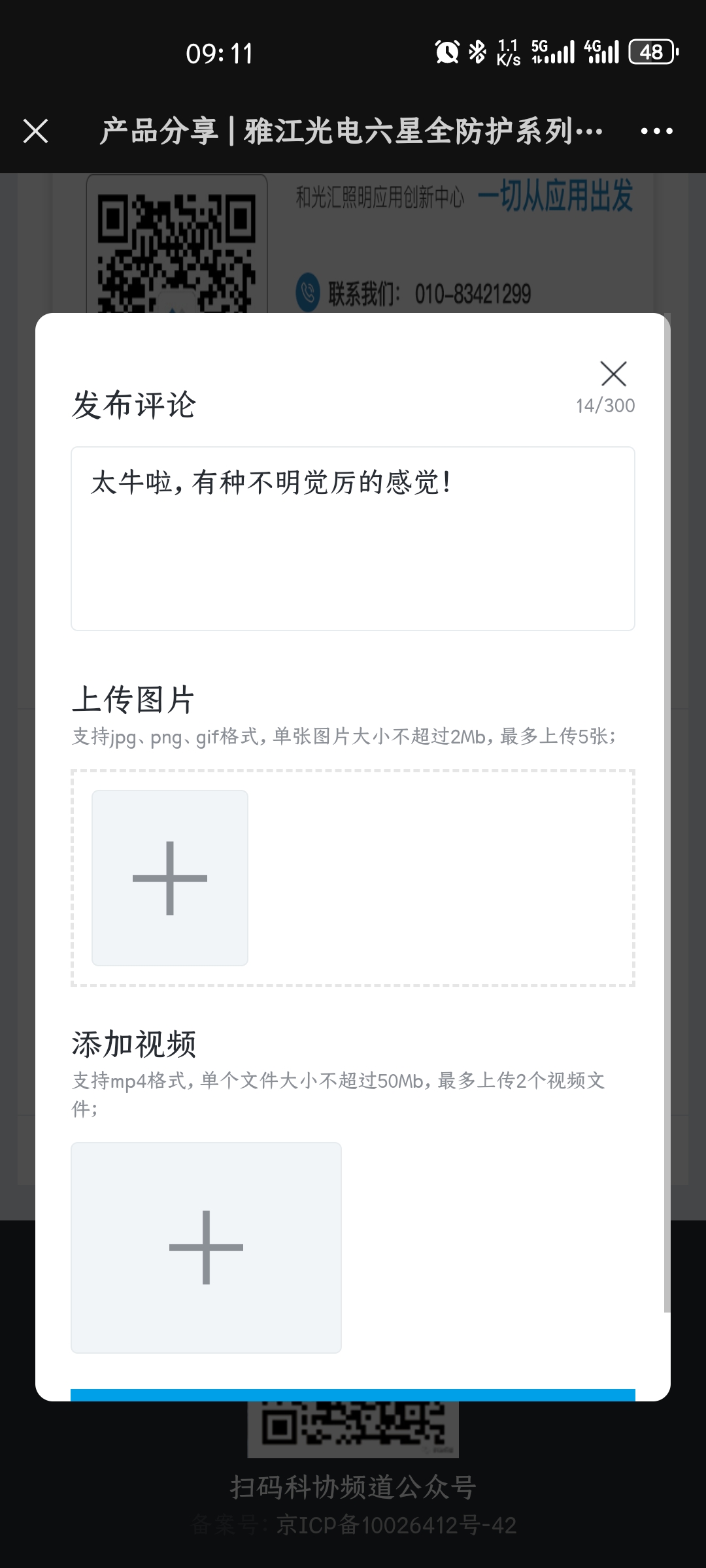Close the webpage with the X icon
706x1568 pixels.
tap(36, 131)
